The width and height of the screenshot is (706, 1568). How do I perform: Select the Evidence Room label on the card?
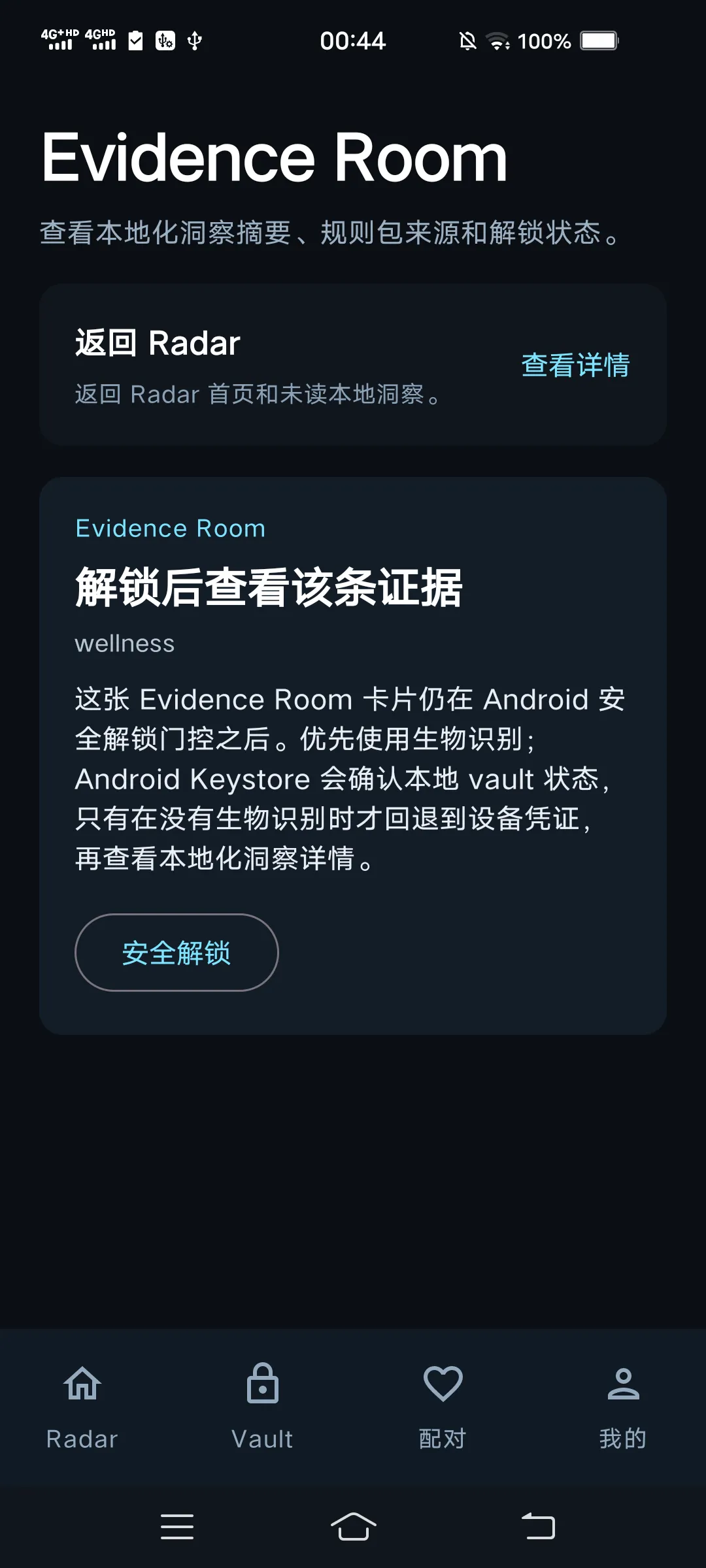pyautogui.click(x=170, y=528)
